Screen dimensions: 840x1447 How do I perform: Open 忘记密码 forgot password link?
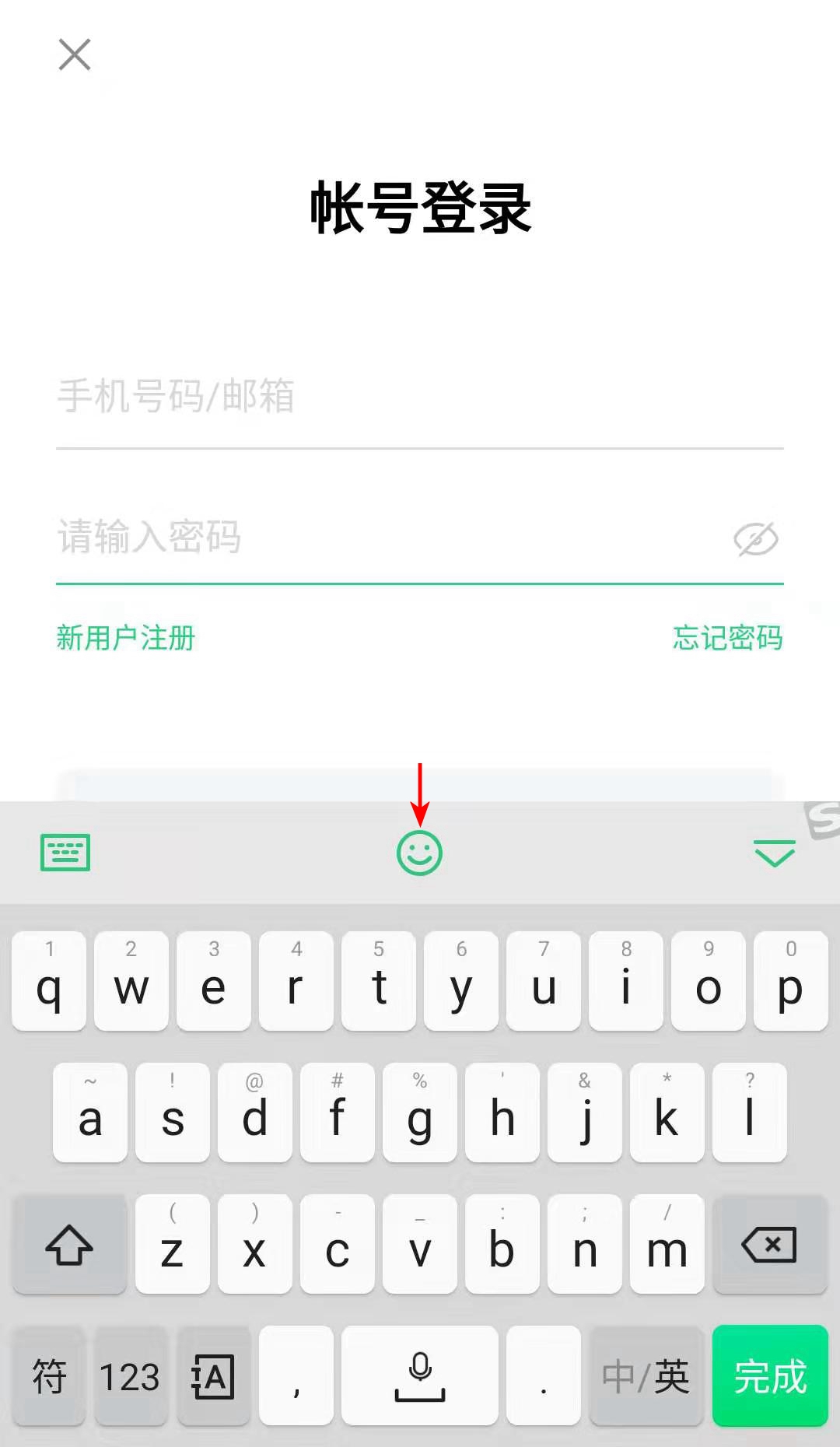coord(727,638)
